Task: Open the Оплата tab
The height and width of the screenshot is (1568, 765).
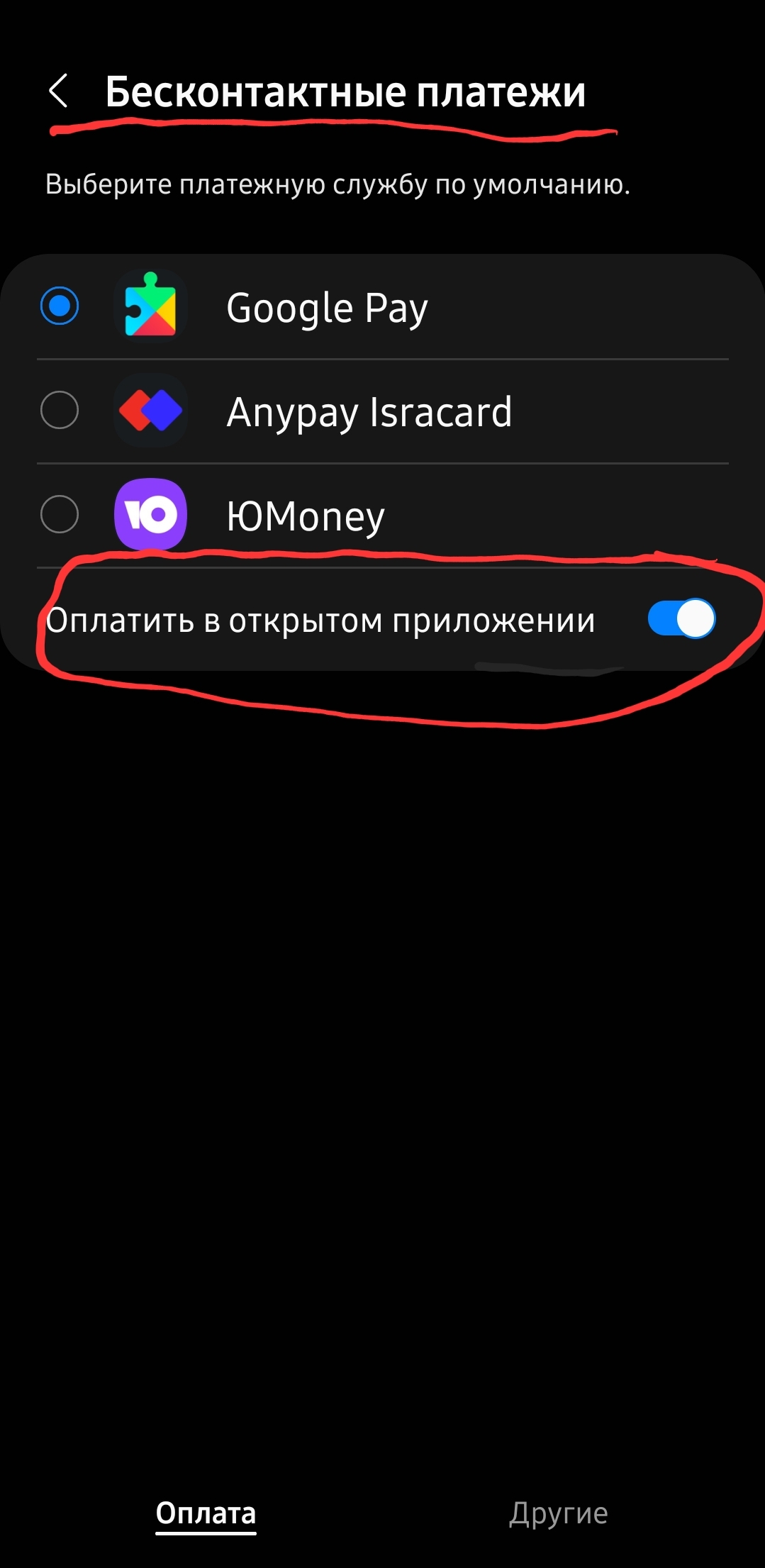Action: click(206, 1513)
